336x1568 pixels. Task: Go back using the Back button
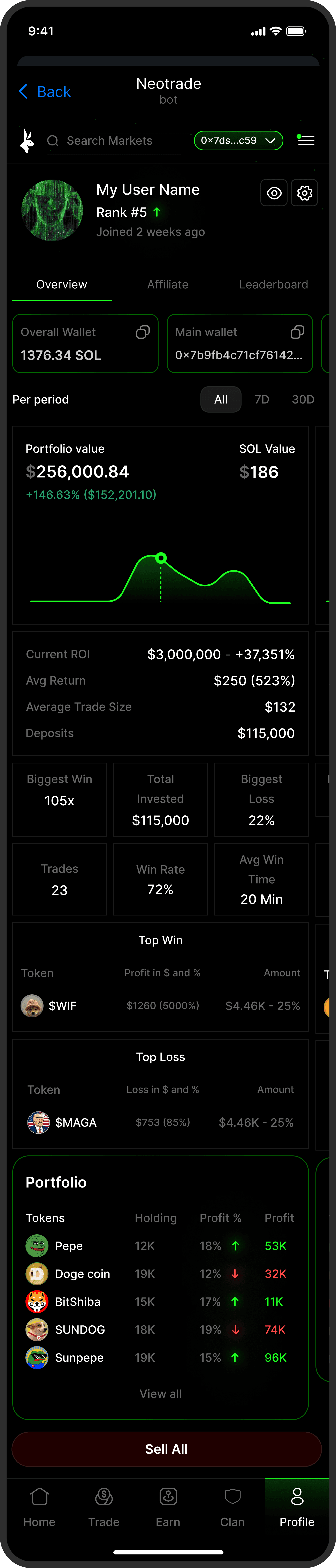(45, 92)
